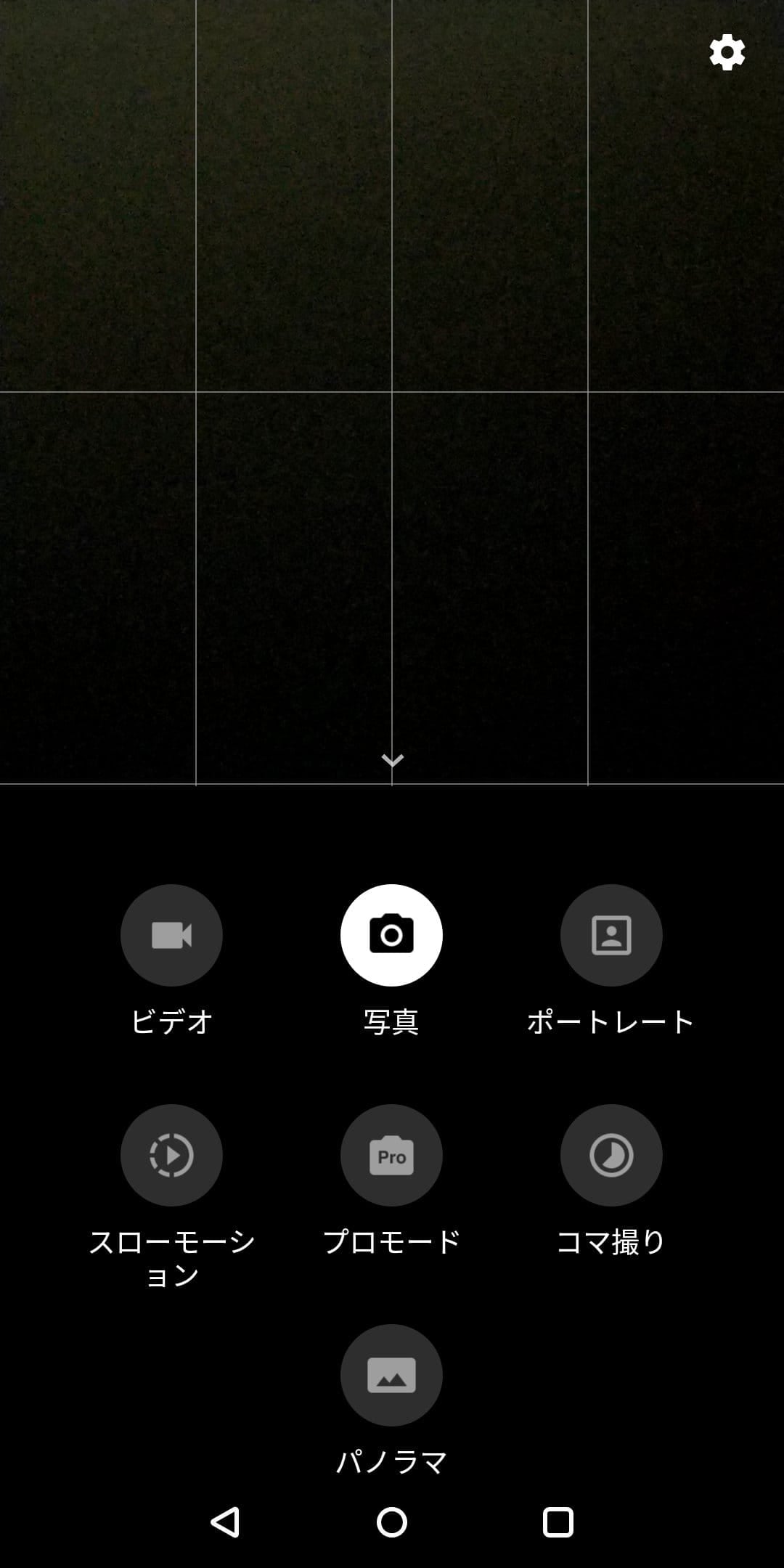Open camera settings gear
The height and width of the screenshot is (1568, 784).
pos(727,53)
